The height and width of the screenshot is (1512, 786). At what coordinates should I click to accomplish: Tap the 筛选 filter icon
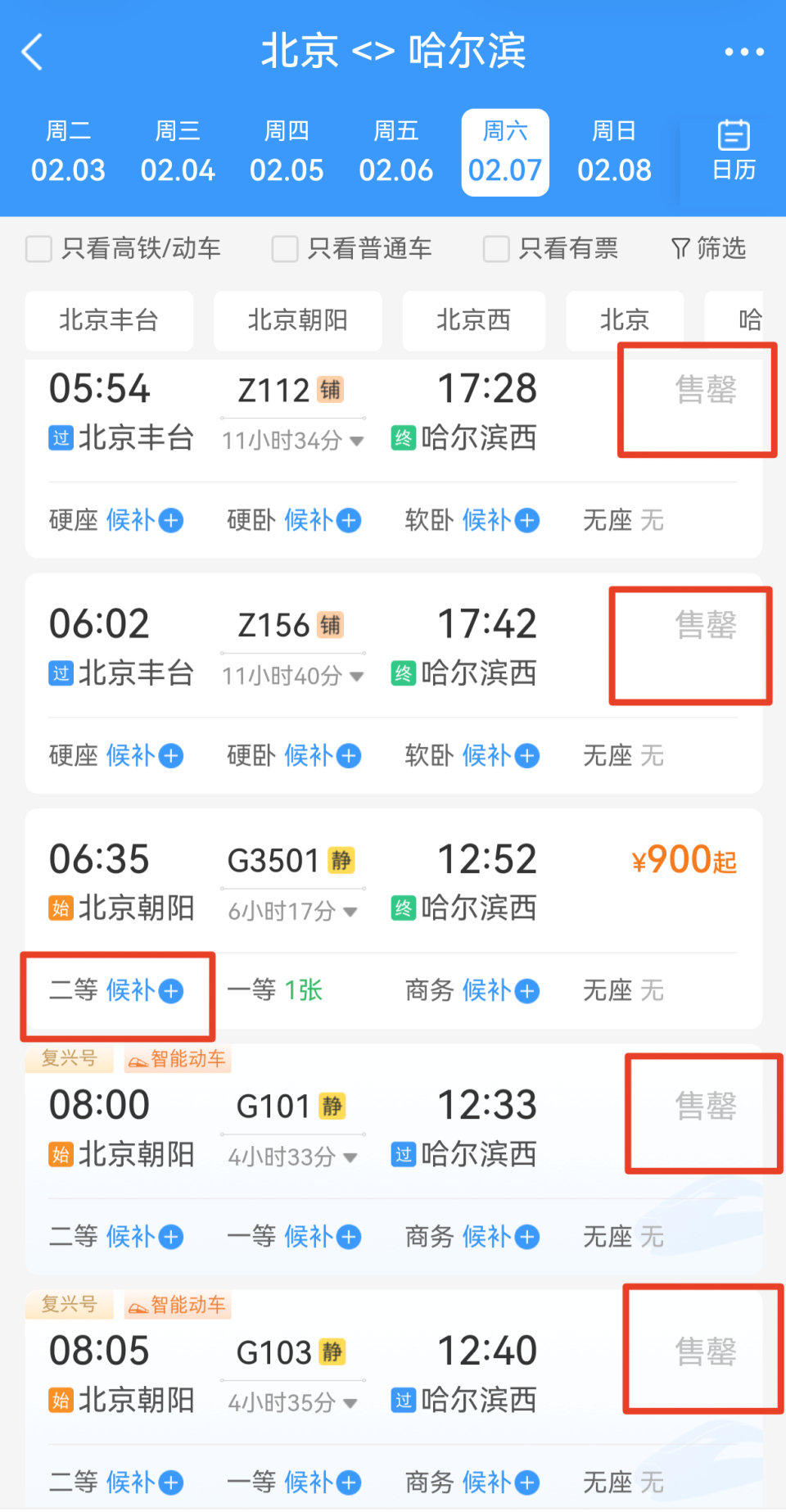708,248
